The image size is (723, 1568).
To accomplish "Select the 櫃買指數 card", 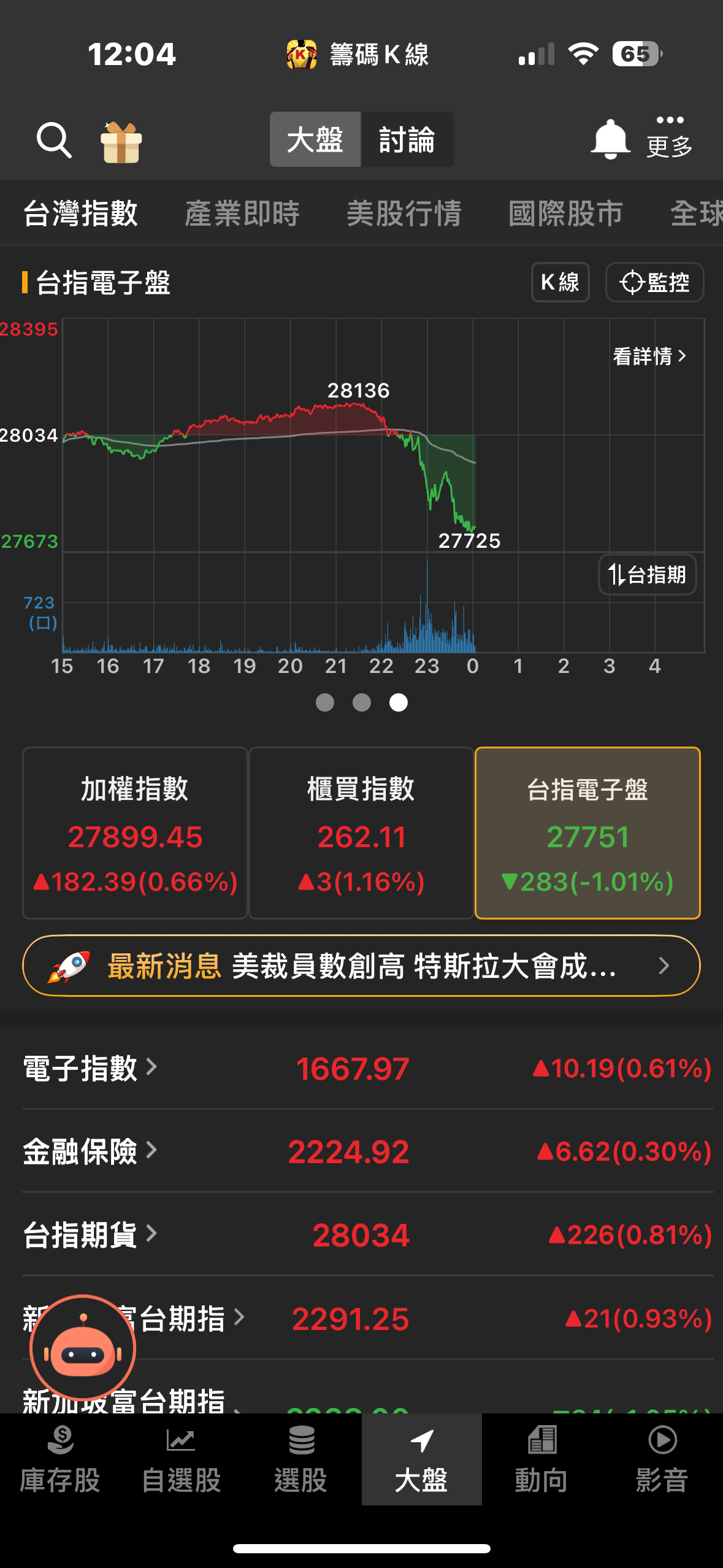I will click(361, 832).
